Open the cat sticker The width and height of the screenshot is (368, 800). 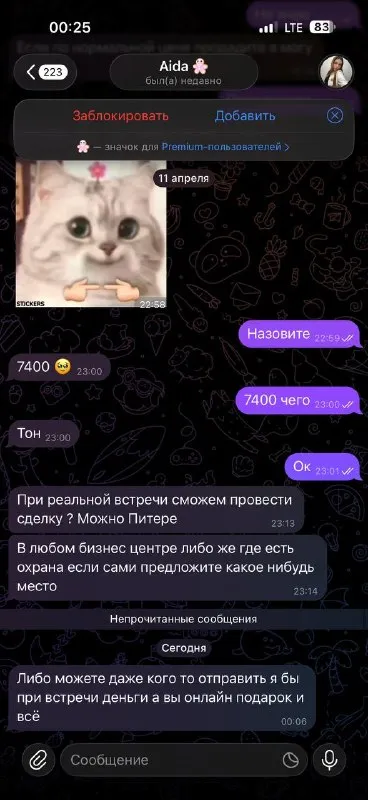pyautogui.click(x=91, y=234)
